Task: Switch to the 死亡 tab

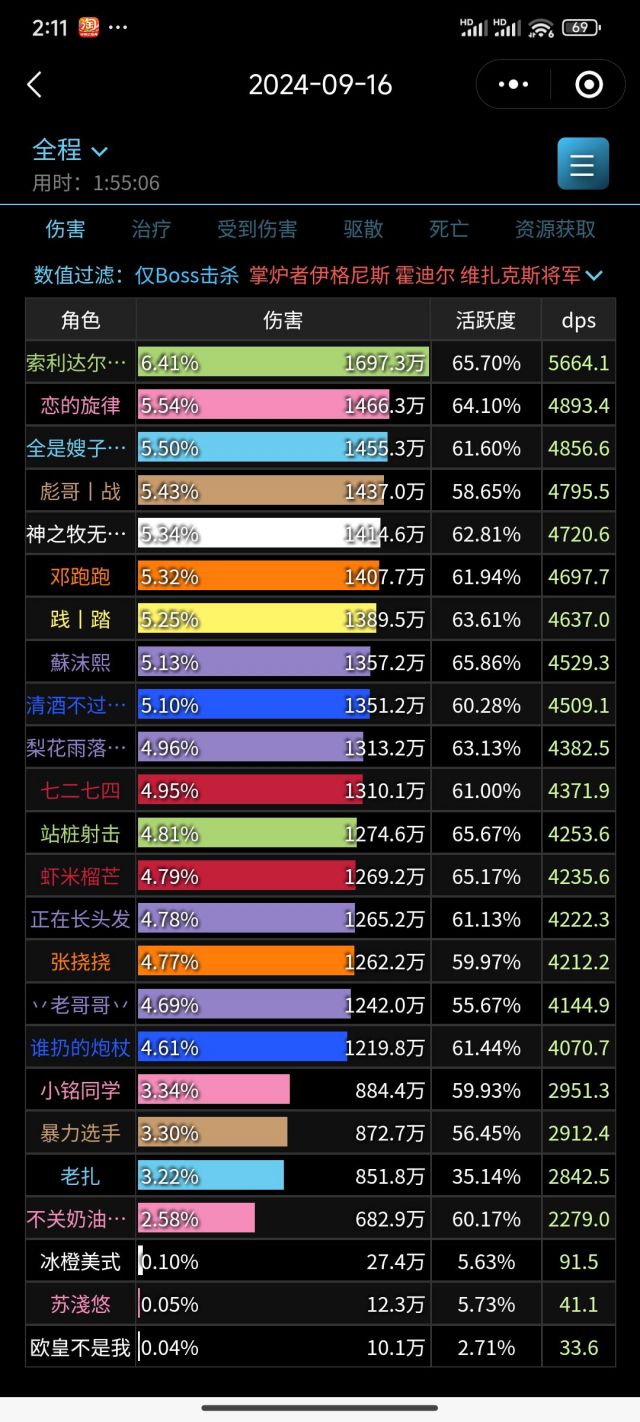Action: click(x=449, y=229)
